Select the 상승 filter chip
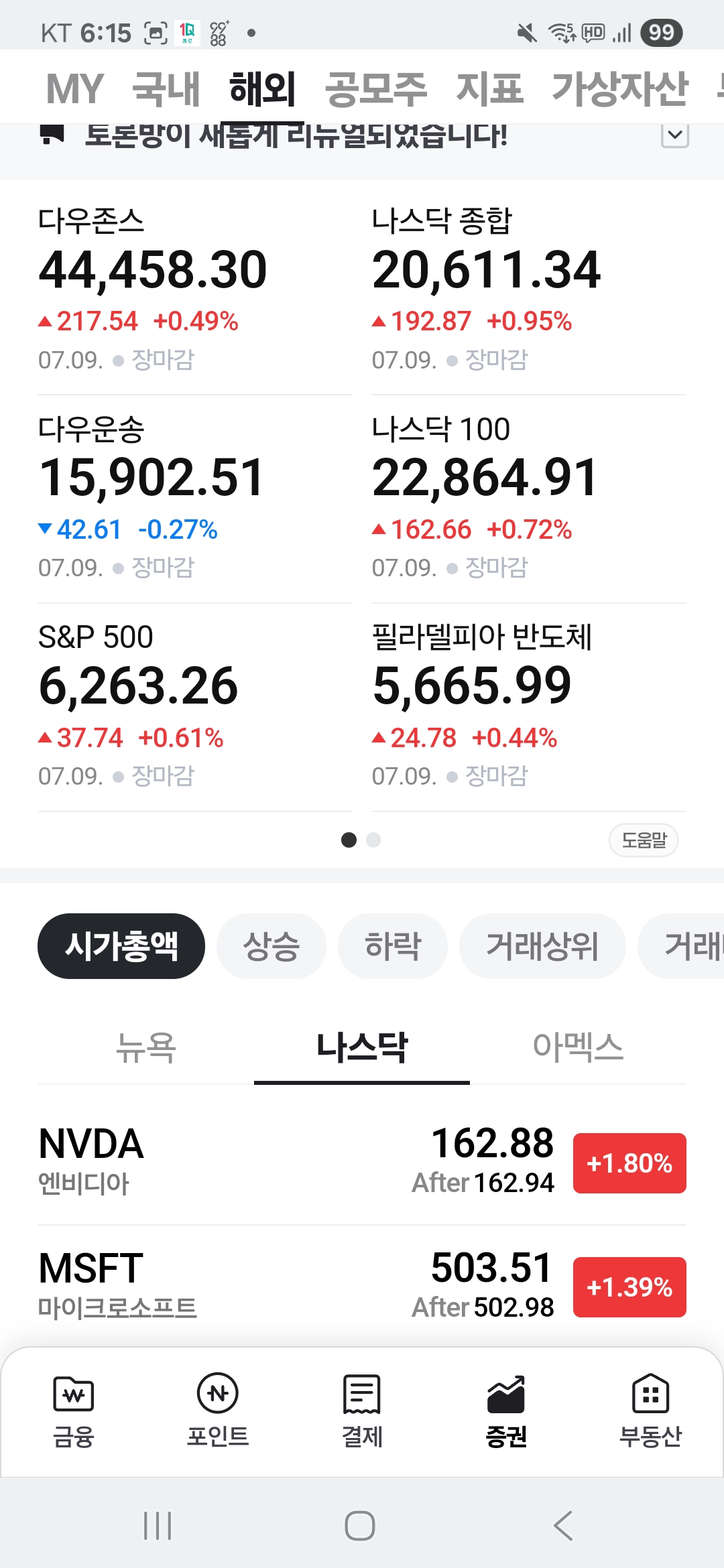724x1568 pixels. (271, 946)
